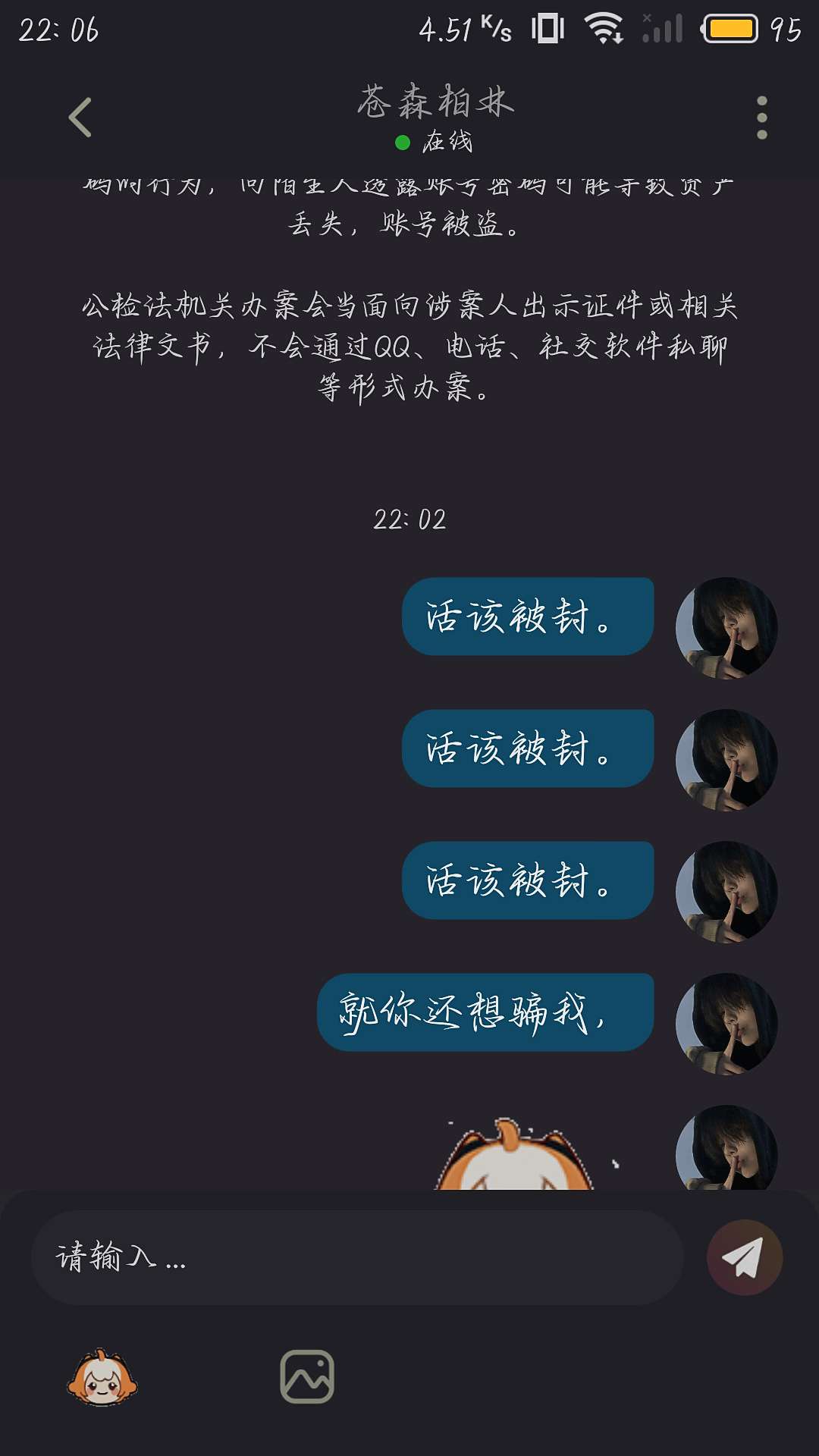The width and height of the screenshot is (819, 1456).
Task: Go back from the 苍森柏林 chat
Action: click(80, 118)
